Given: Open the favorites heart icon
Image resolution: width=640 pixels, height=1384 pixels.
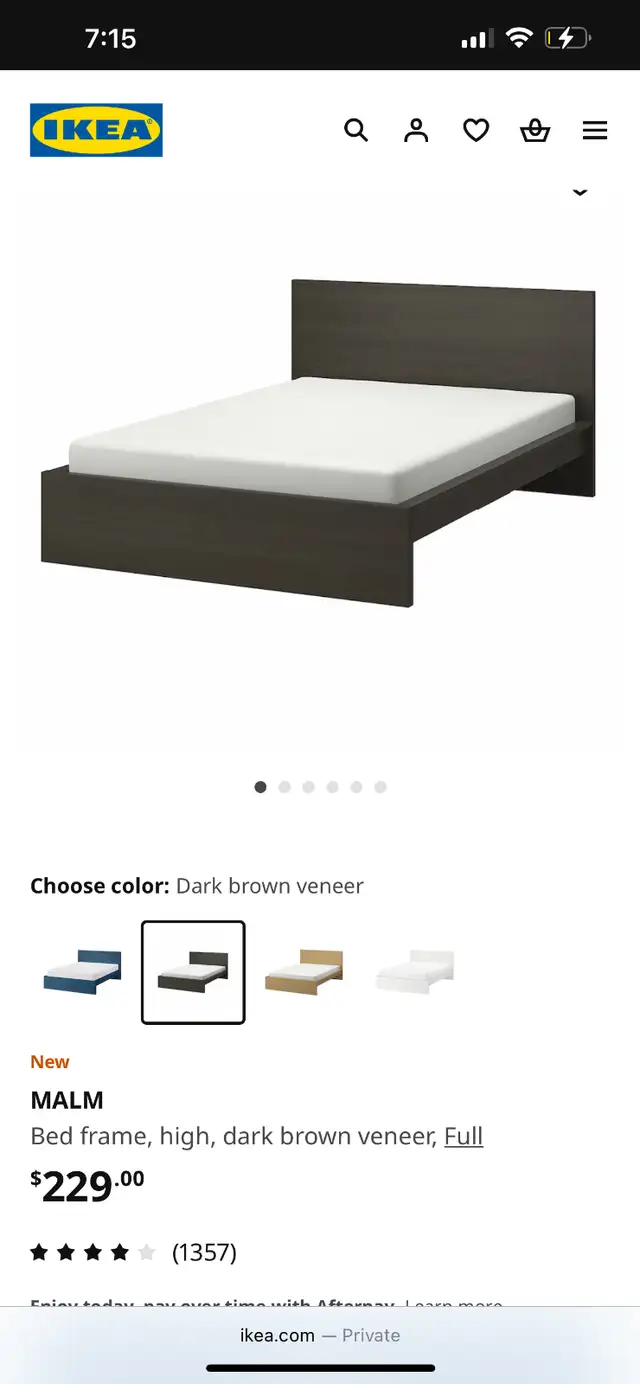Looking at the screenshot, I should click(476, 130).
